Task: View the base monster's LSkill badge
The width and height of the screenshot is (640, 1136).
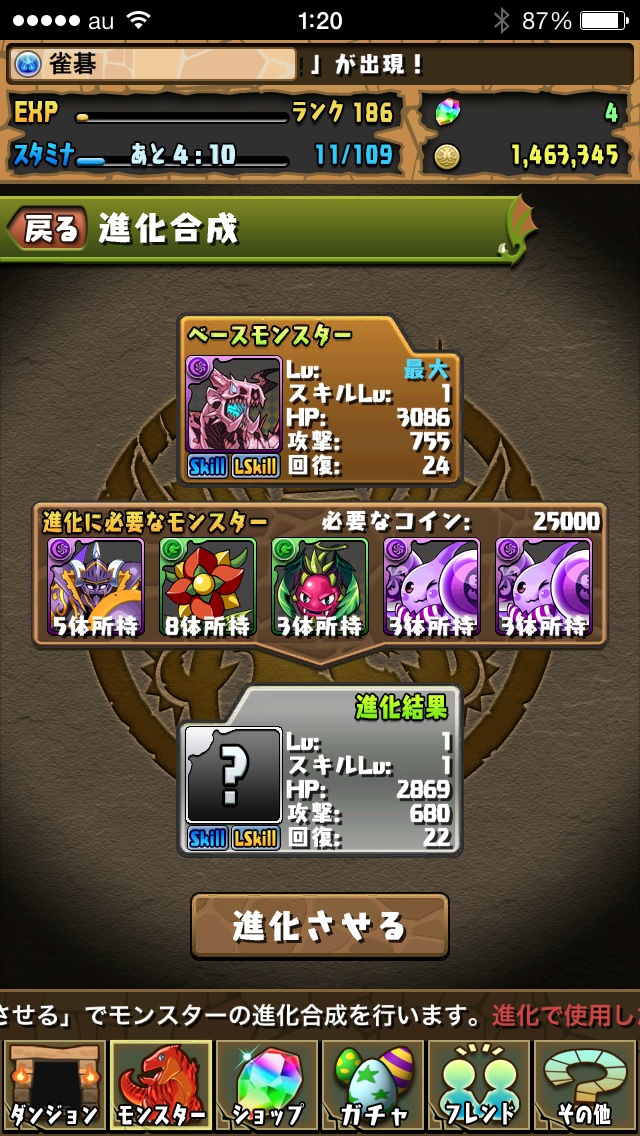Action: [x=256, y=466]
